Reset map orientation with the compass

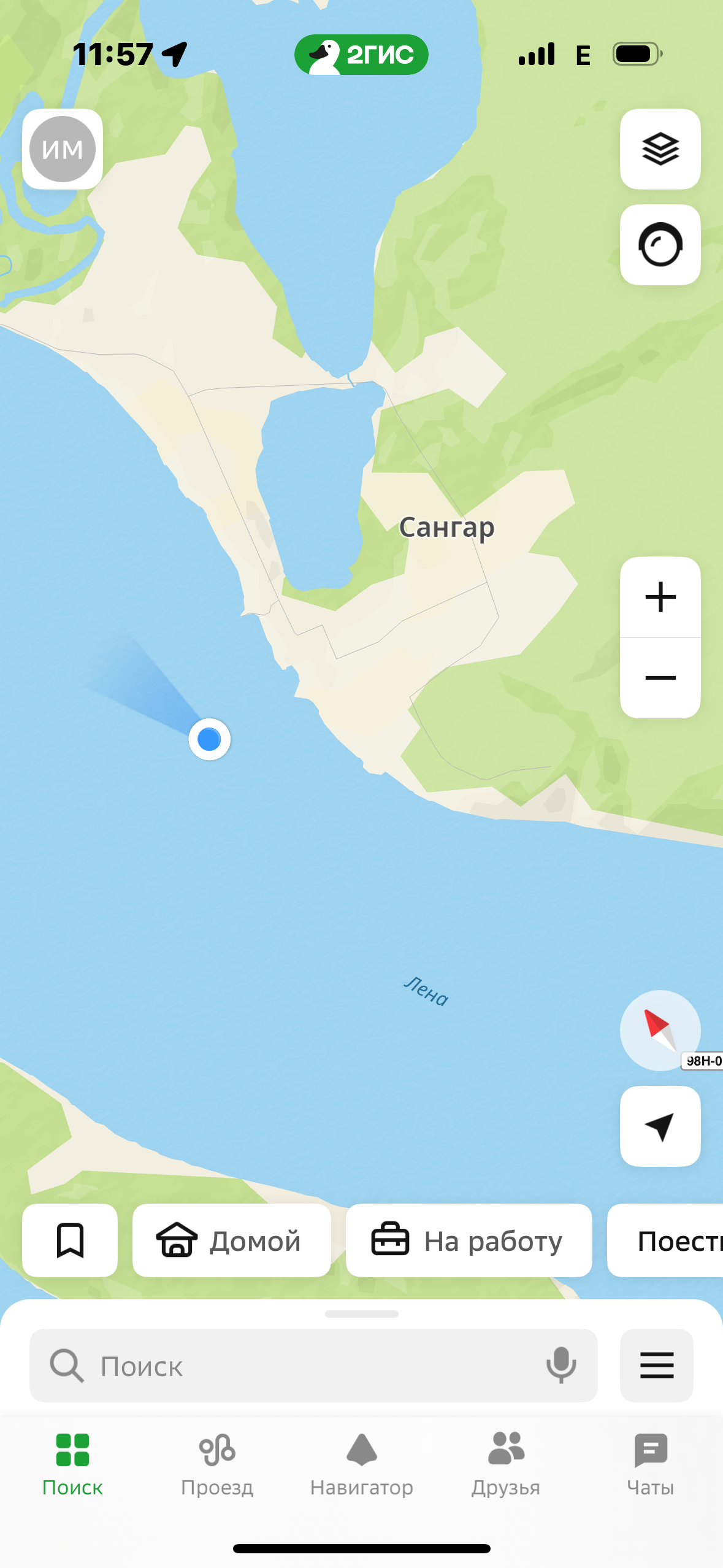[659, 1030]
